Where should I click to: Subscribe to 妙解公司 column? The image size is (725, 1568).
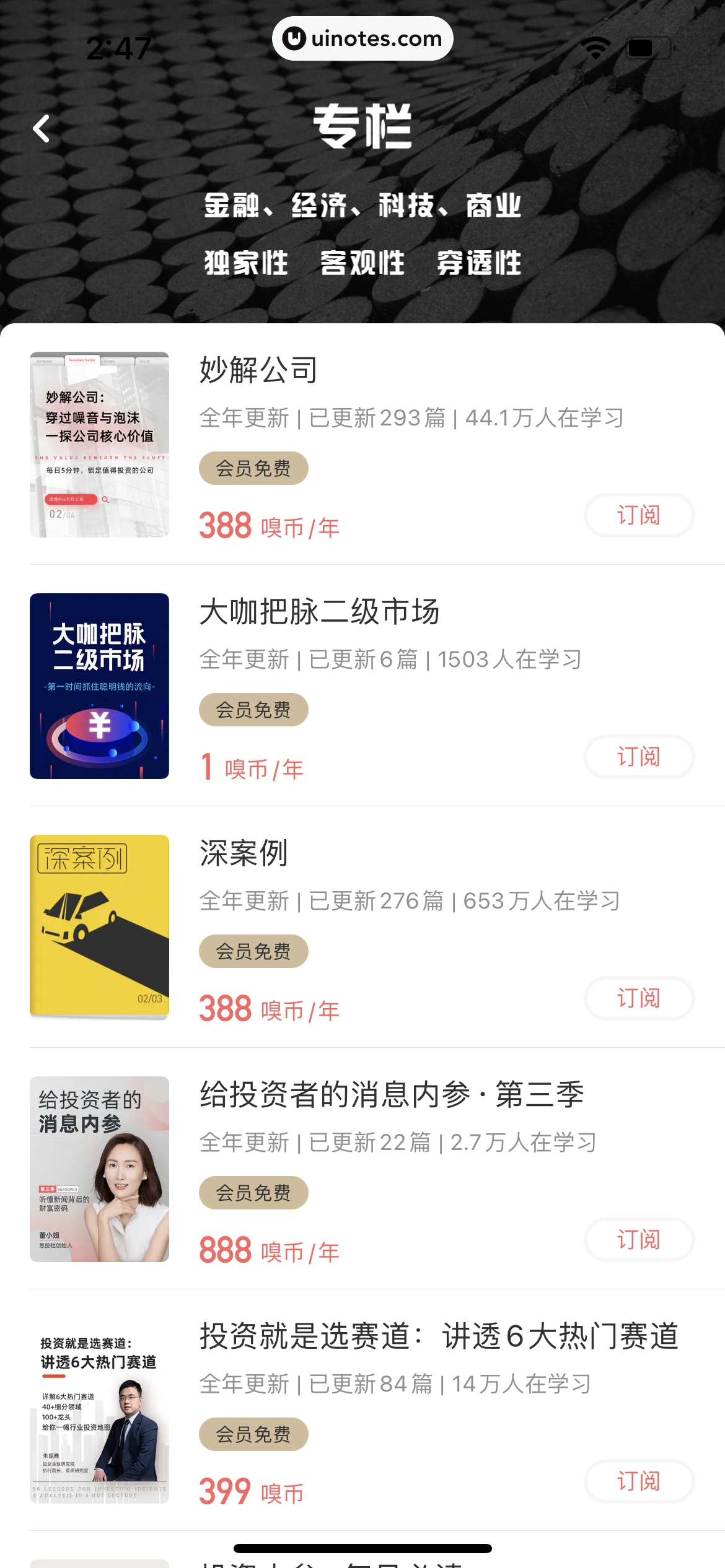tap(638, 515)
